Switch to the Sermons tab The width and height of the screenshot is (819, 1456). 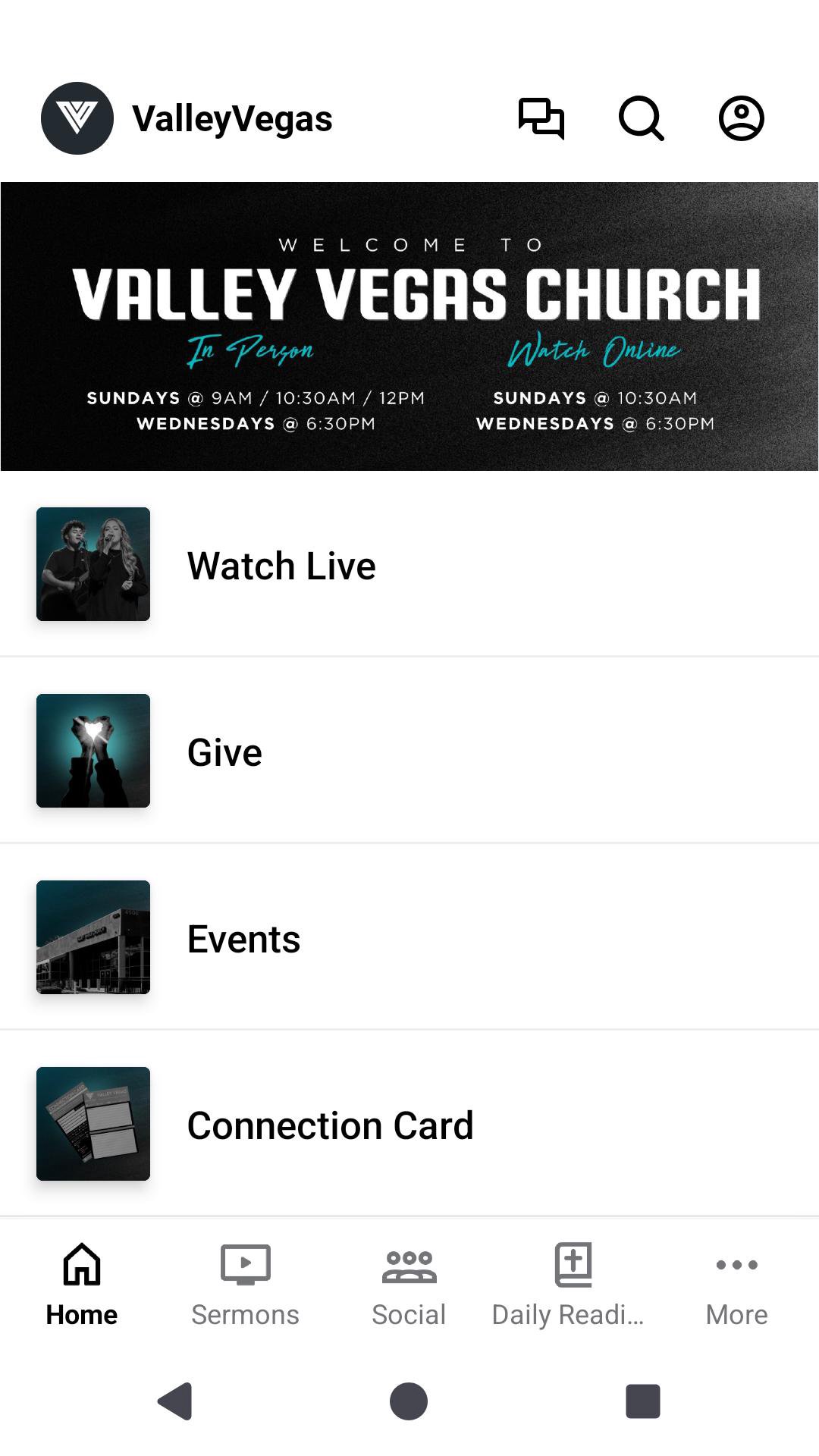click(246, 1285)
